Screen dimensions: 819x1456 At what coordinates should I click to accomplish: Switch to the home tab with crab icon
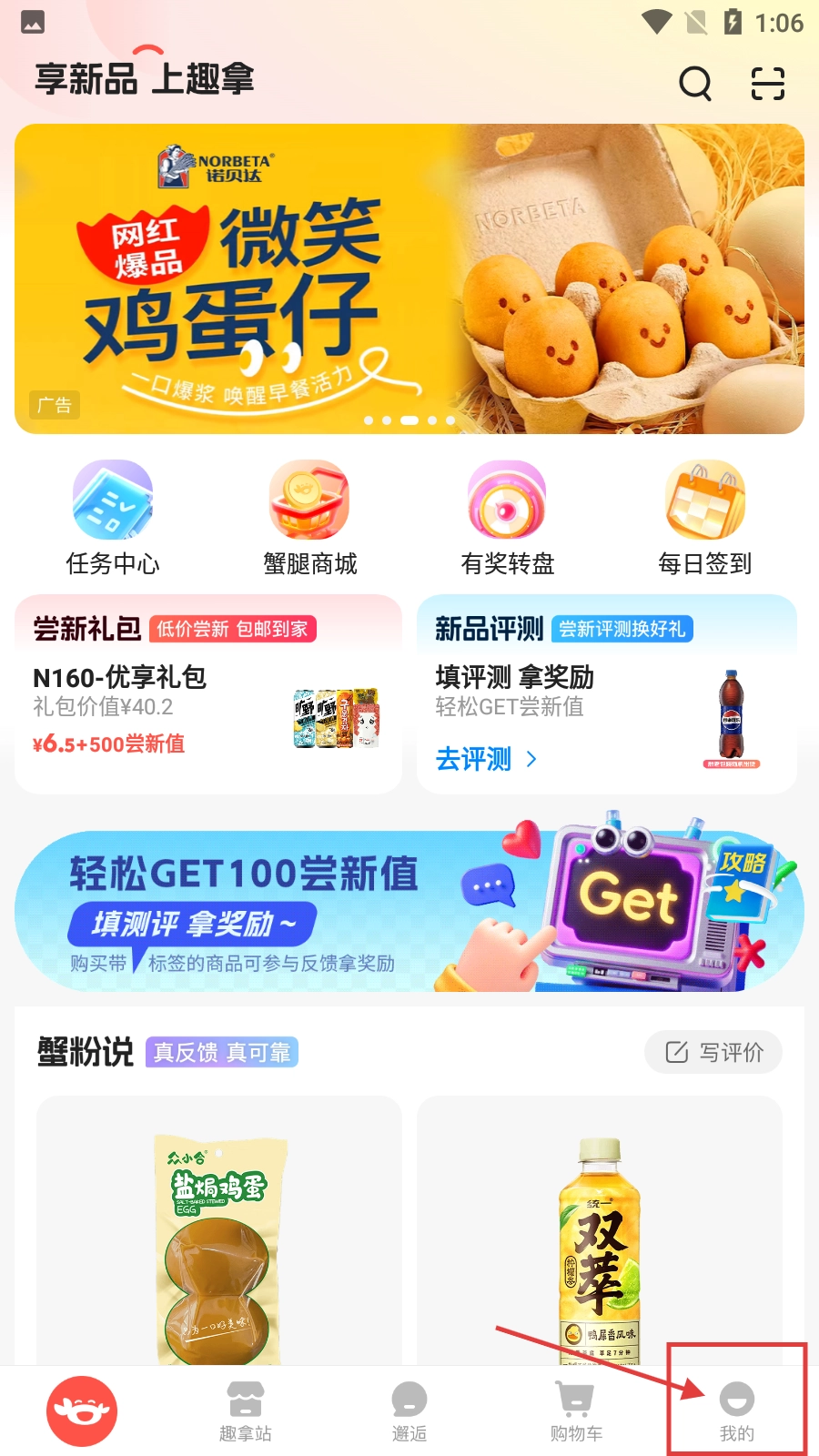point(82,1411)
